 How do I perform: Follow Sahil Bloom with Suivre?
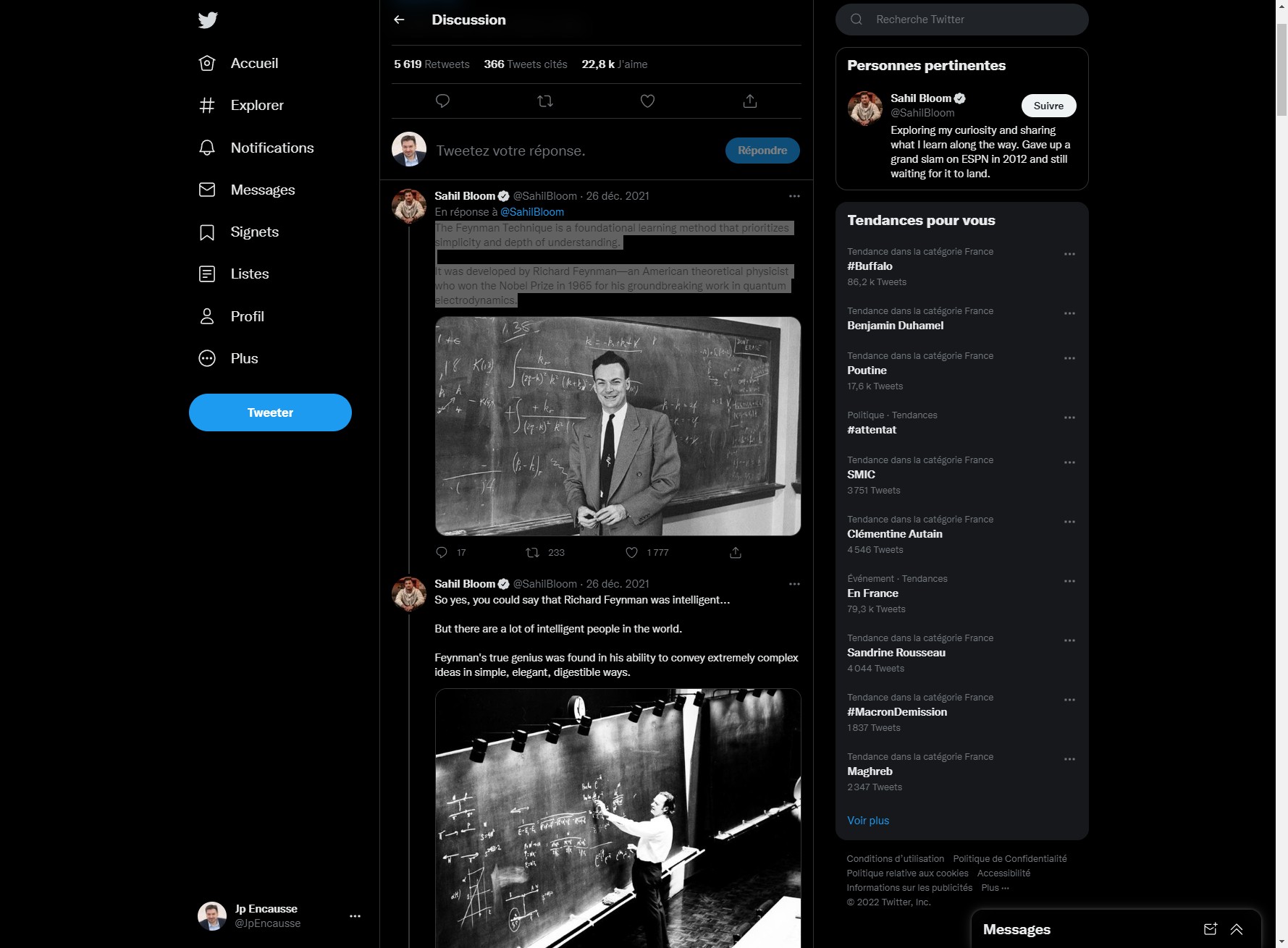[1048, 106]
